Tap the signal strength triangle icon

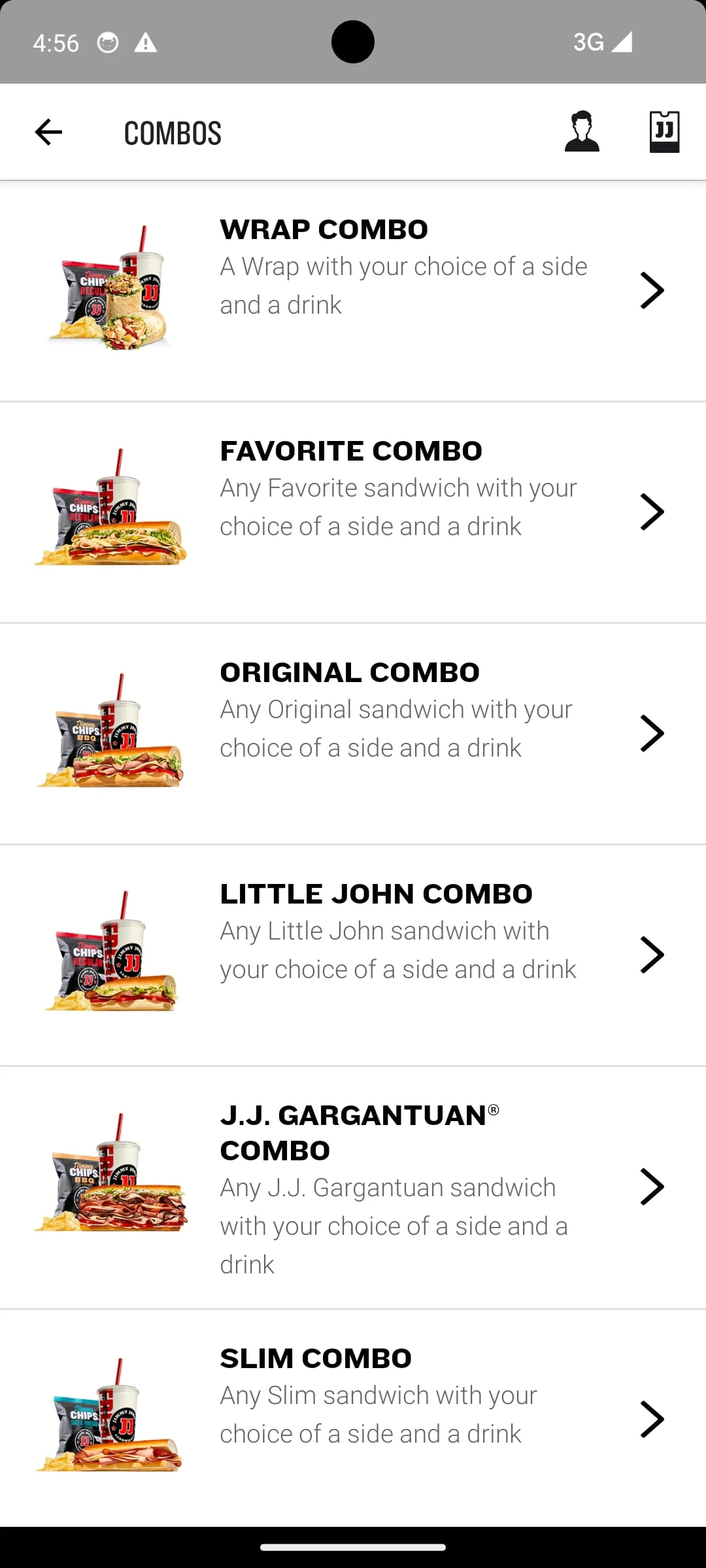tap(620, 42)
